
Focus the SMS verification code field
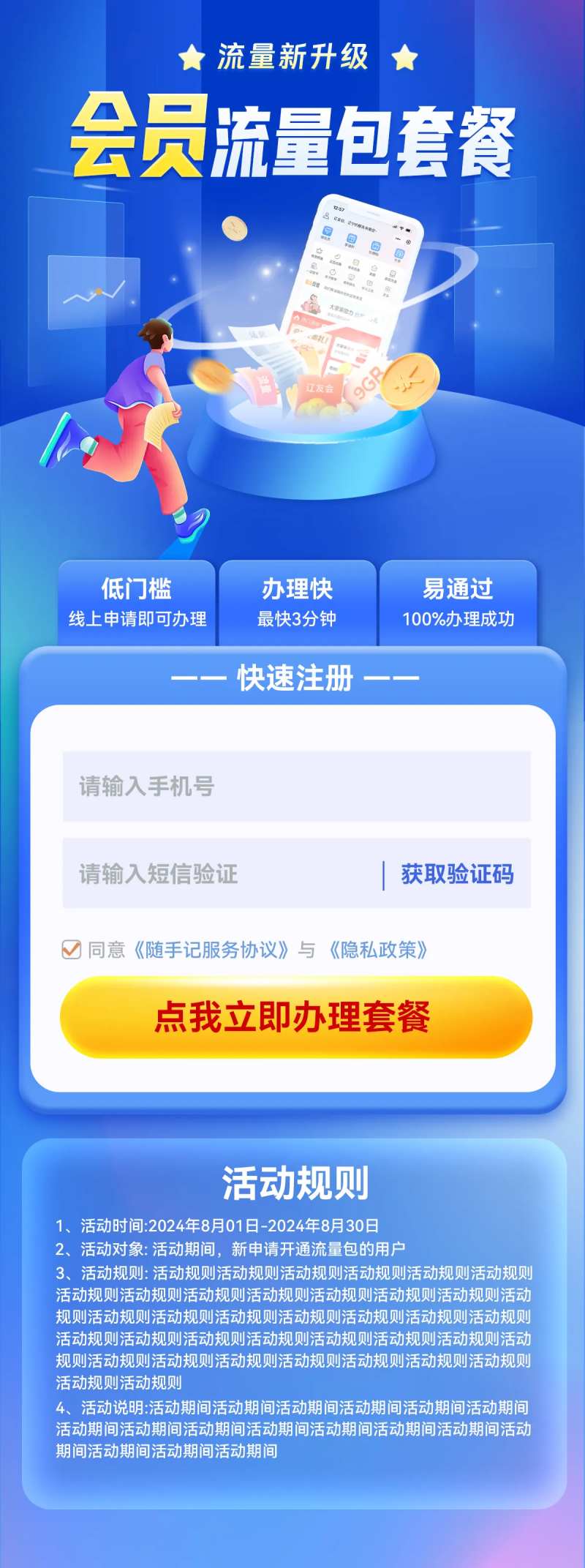coord(219,874)
